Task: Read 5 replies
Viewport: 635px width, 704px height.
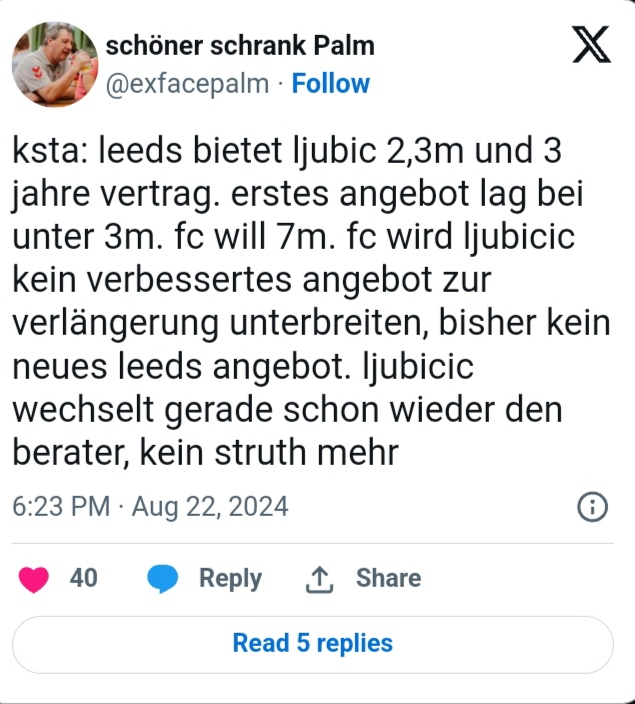Action: 312,643
